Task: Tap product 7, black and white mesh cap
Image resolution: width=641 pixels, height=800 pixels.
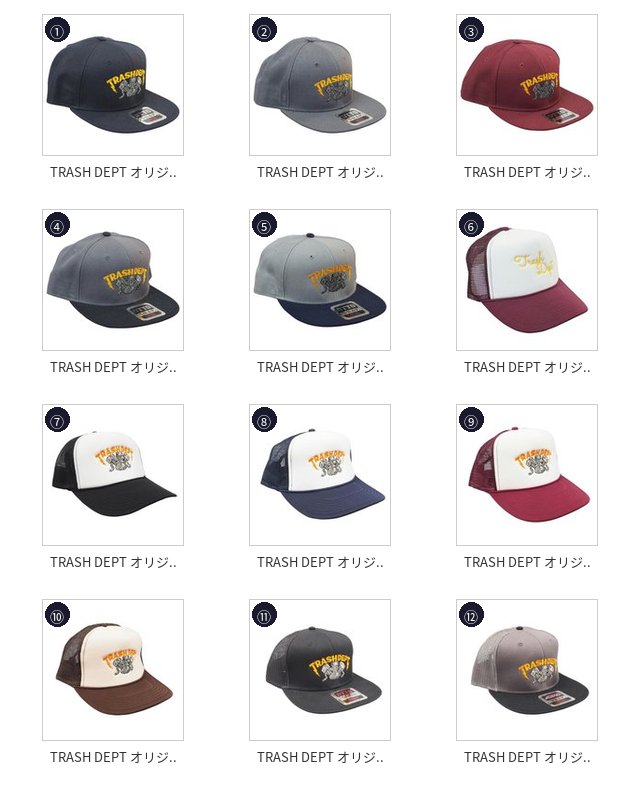Action: point(113,475)
